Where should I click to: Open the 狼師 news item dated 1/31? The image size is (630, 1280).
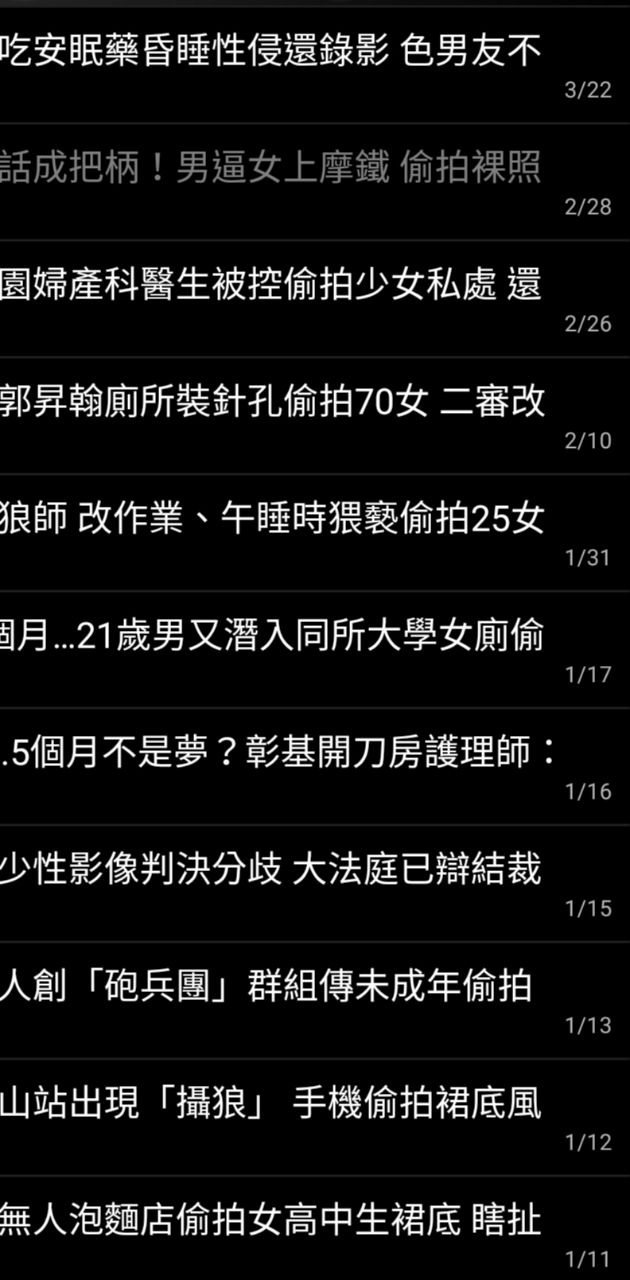[270, 519]
